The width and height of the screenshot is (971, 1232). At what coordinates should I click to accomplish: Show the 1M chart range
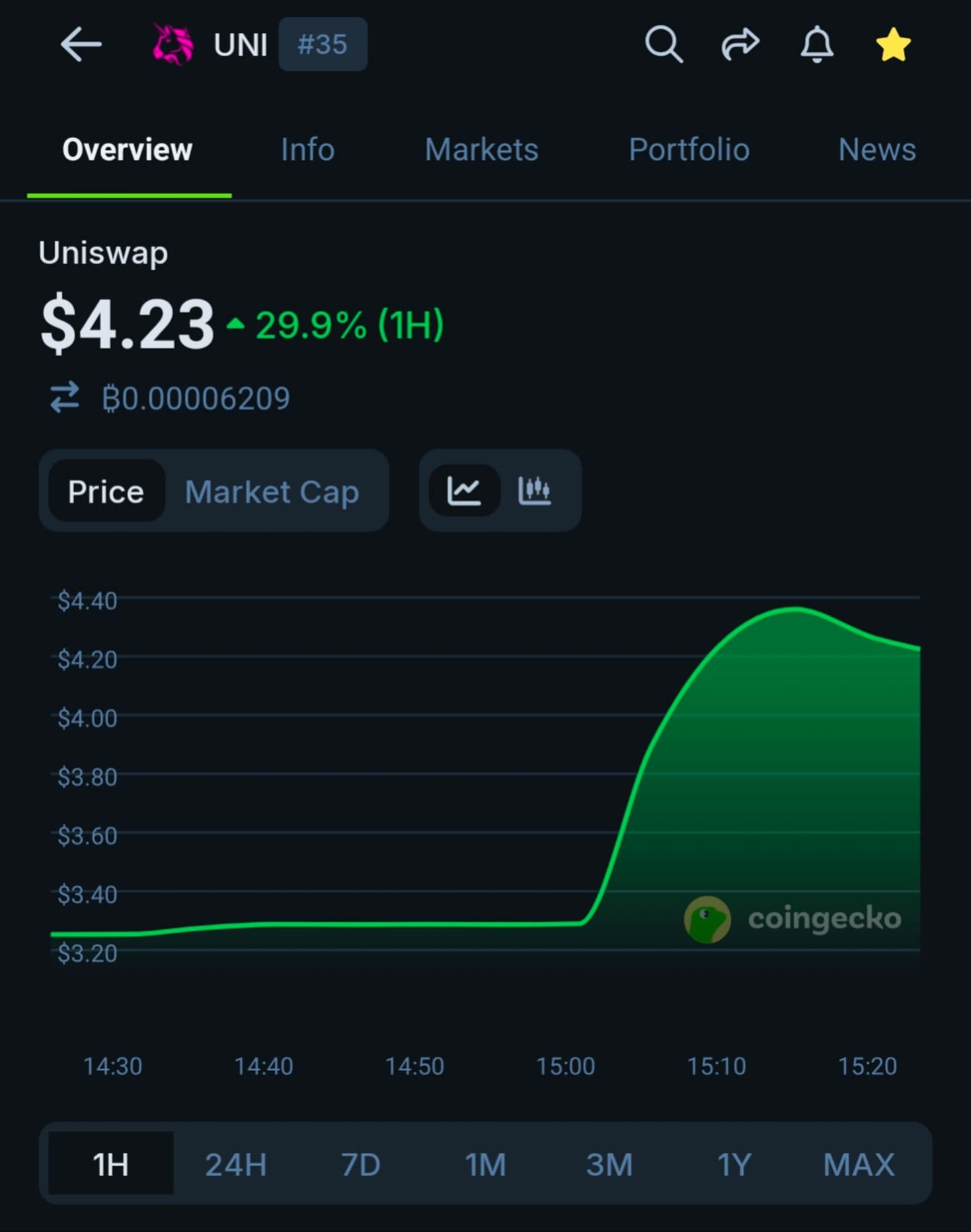[485, 1164]
